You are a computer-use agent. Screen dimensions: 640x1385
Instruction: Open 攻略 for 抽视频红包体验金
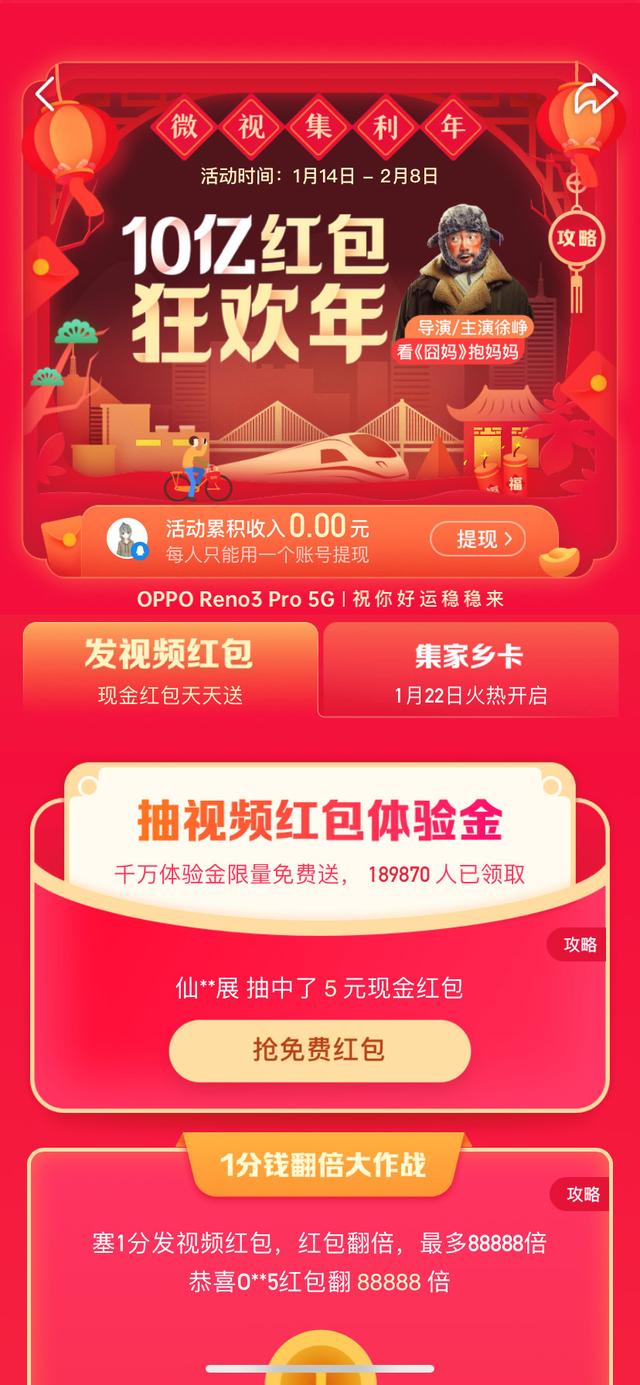(578, 945)
